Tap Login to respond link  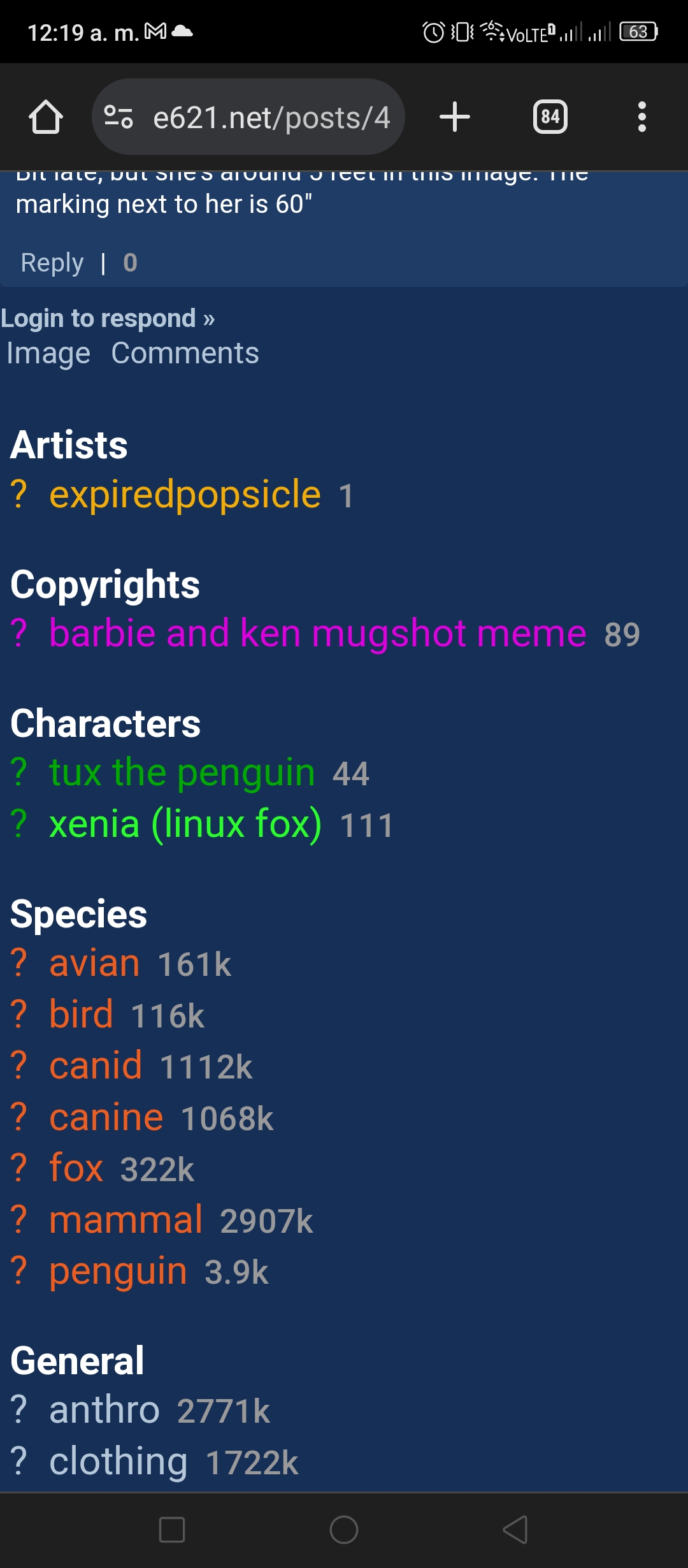pyautogui.click(x=108, y=318)
